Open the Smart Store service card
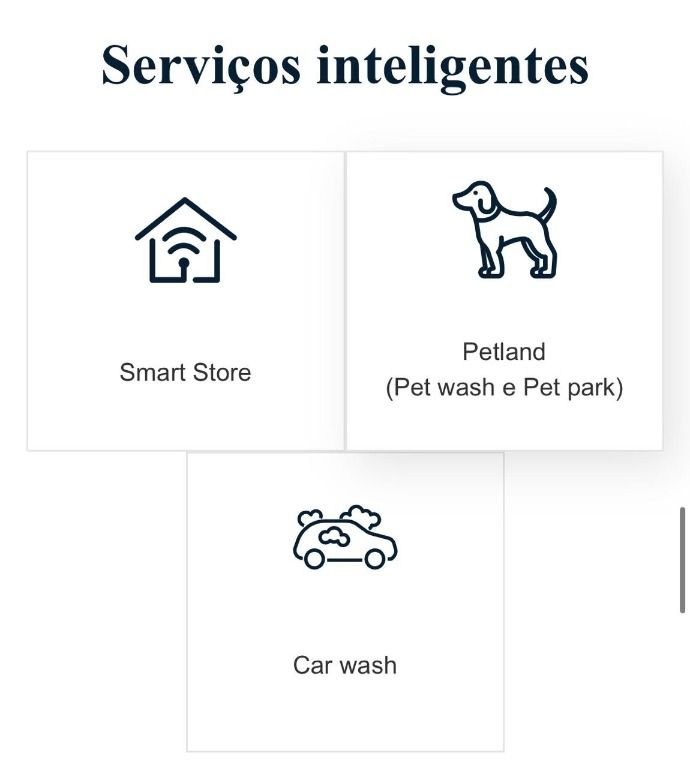Image resolution: width=690 pixels, height=768 pixels. click(185, 301)
